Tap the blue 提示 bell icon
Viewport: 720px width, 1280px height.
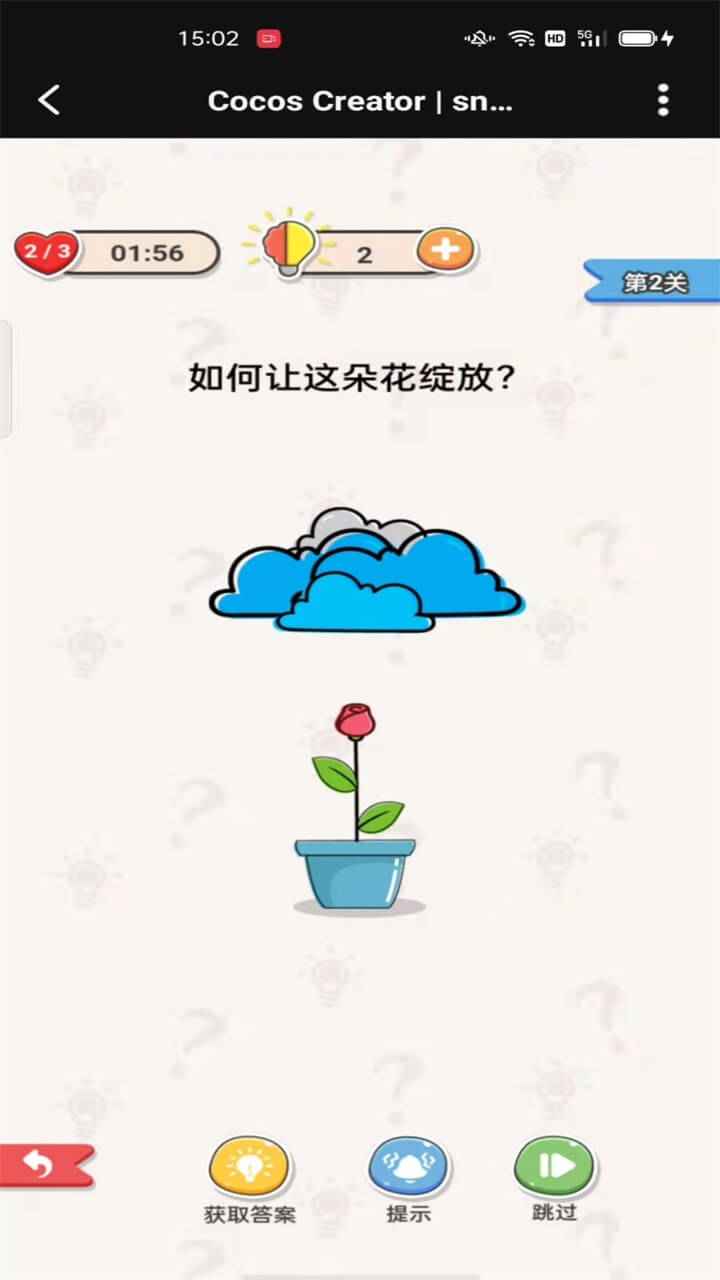406,1166
